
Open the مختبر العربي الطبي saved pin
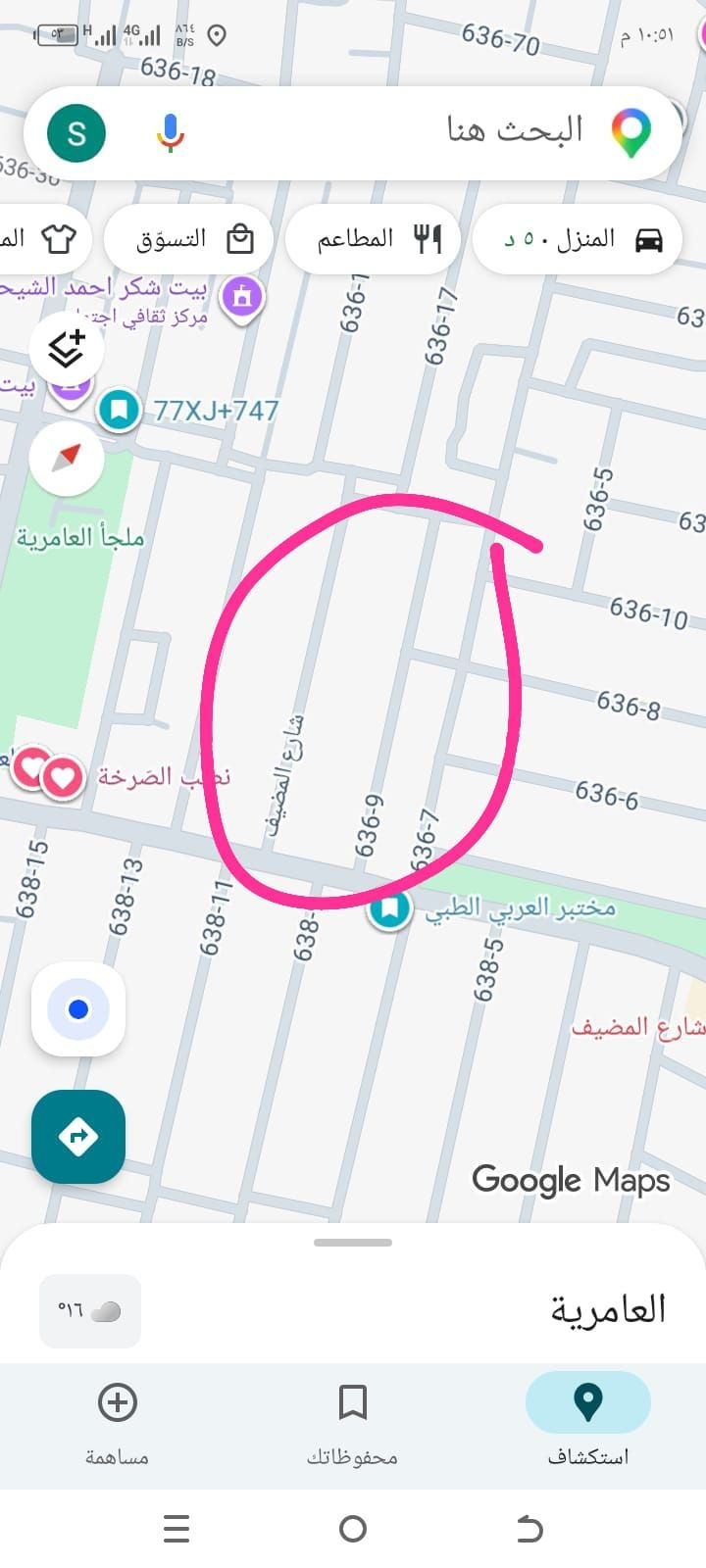click(389, 909)
